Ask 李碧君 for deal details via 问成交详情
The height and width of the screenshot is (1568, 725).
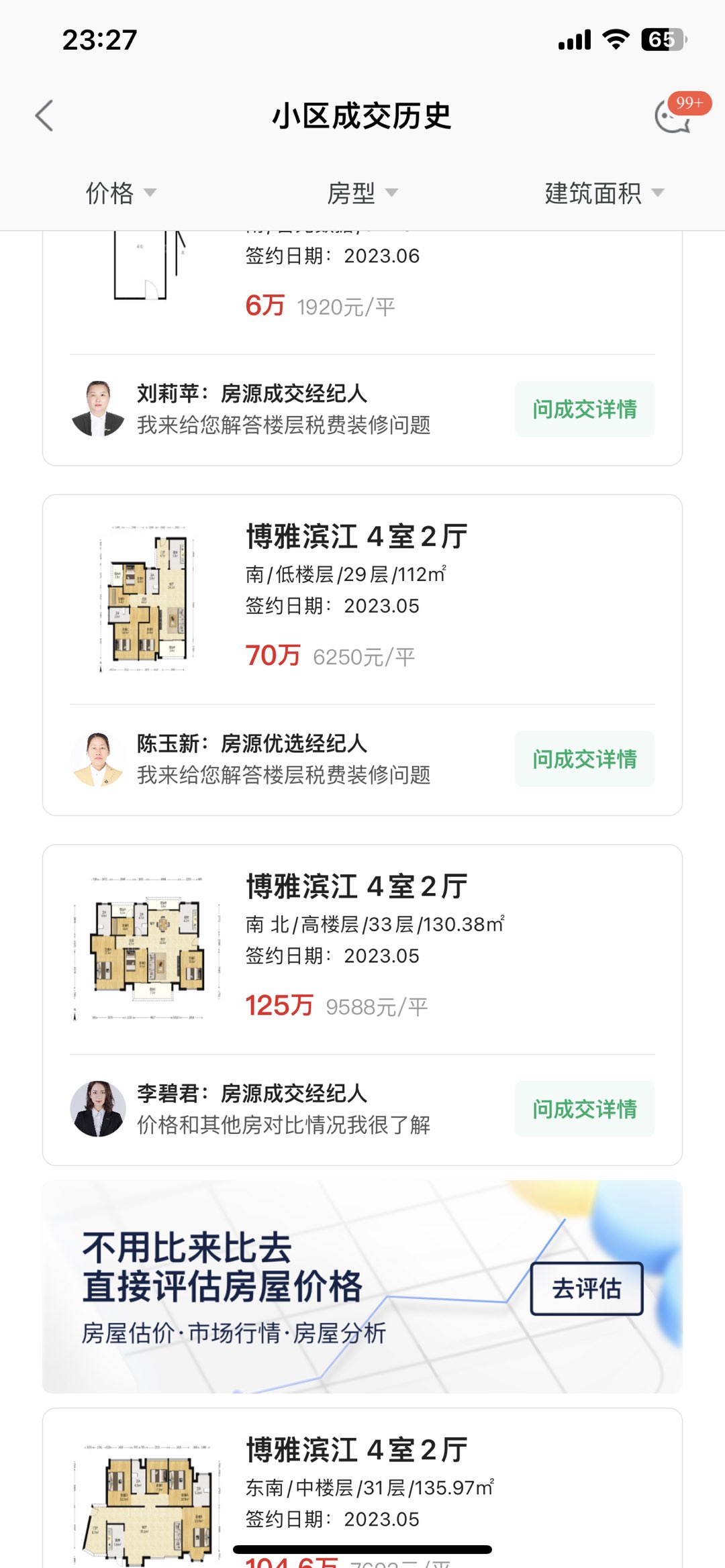584,1109
